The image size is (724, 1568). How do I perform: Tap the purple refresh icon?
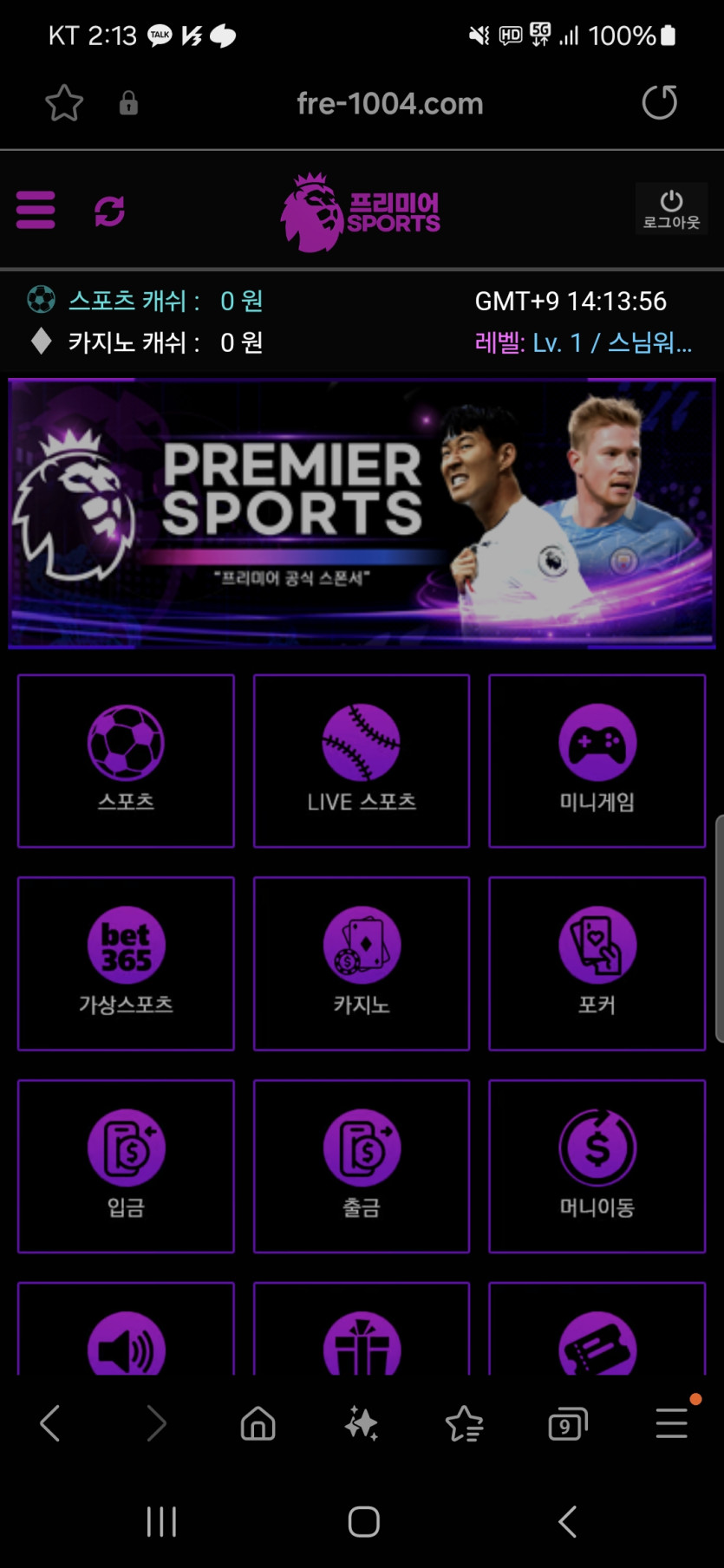click(109, 211)
